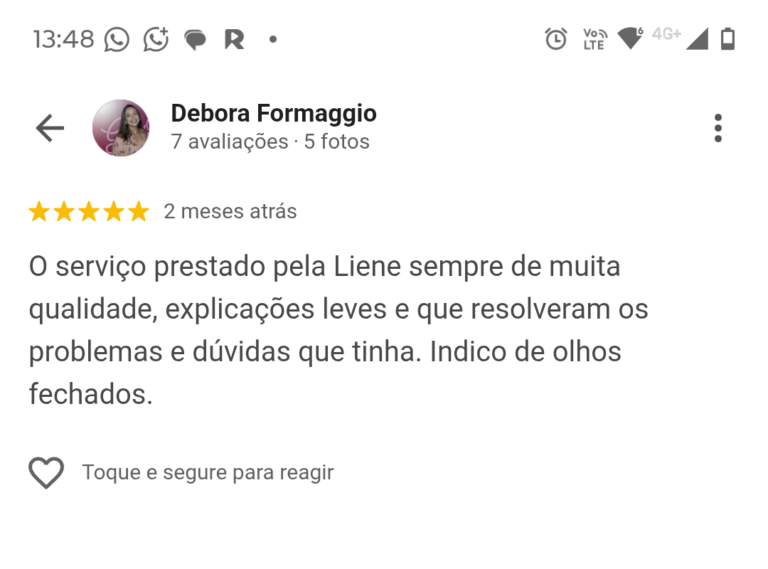Open Debora Formaggio's profile picture
The image size is (768, 569).
pos(121,128)
